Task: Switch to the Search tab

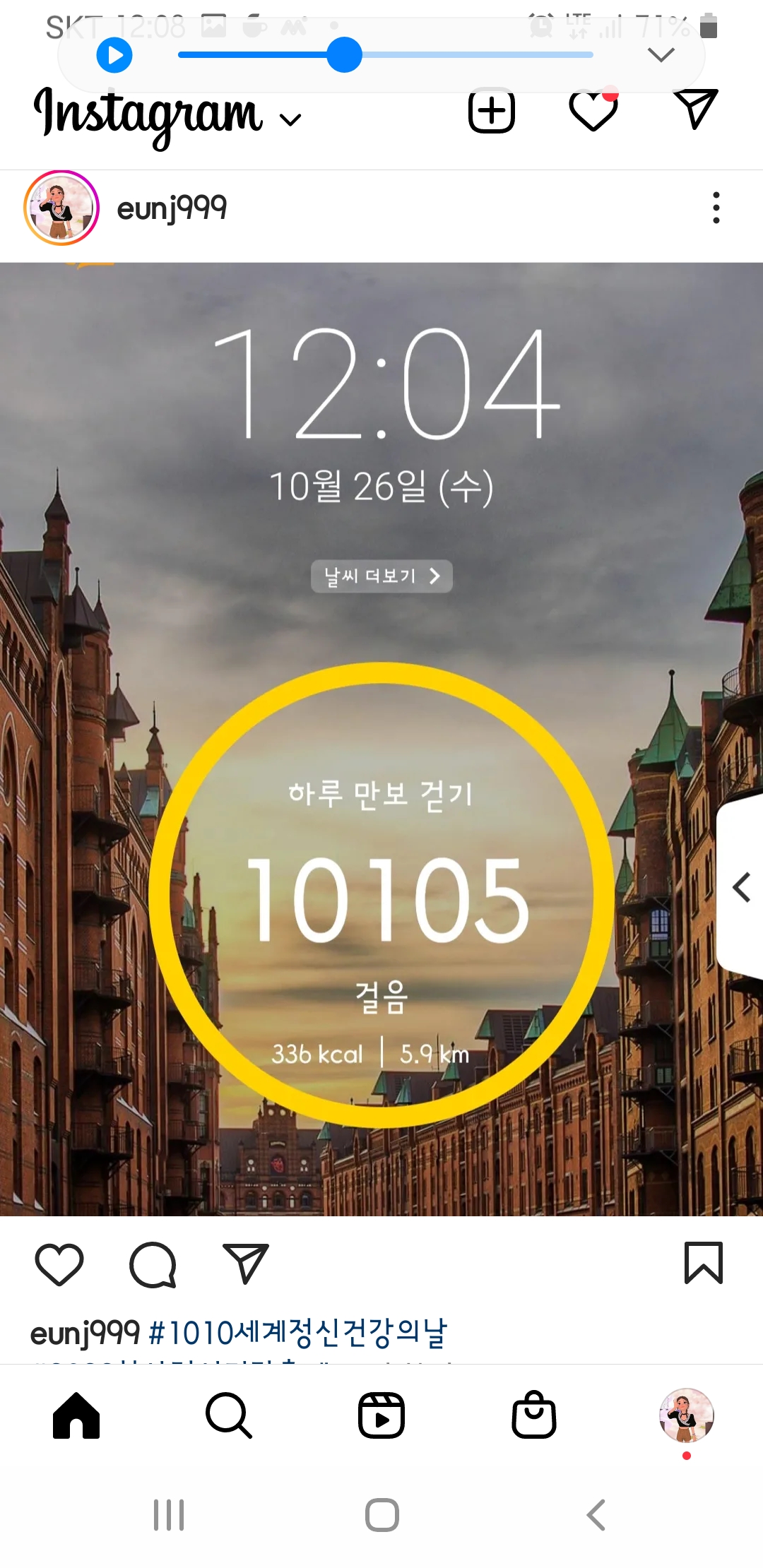Action: pyautogui.click(x=228, y=1415)
